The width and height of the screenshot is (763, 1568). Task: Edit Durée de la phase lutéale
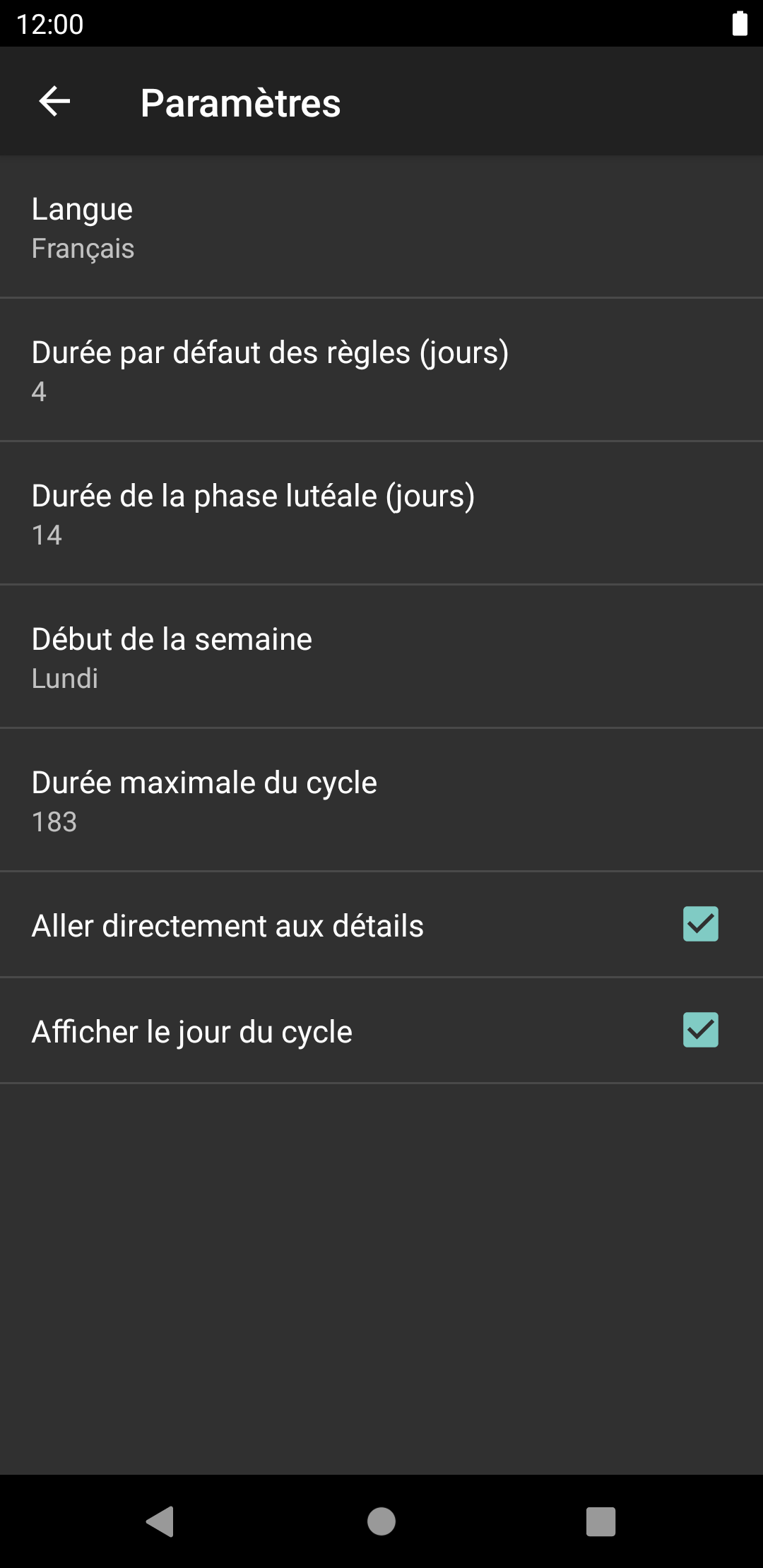pyautogui.click(x=381, y=514)
